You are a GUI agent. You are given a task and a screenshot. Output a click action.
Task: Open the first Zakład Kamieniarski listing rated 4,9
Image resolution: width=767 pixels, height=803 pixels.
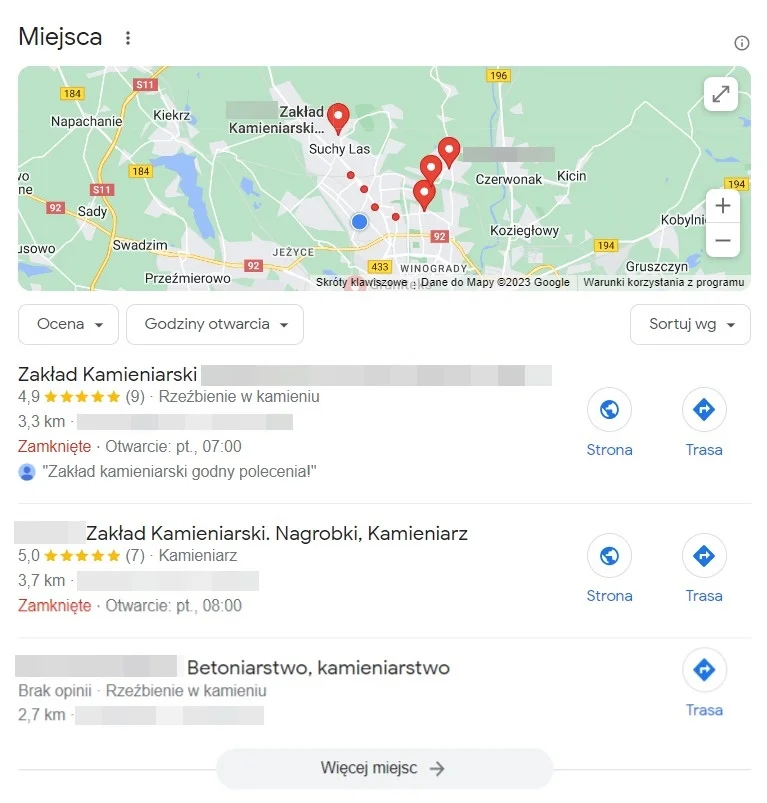coord(108,375)
